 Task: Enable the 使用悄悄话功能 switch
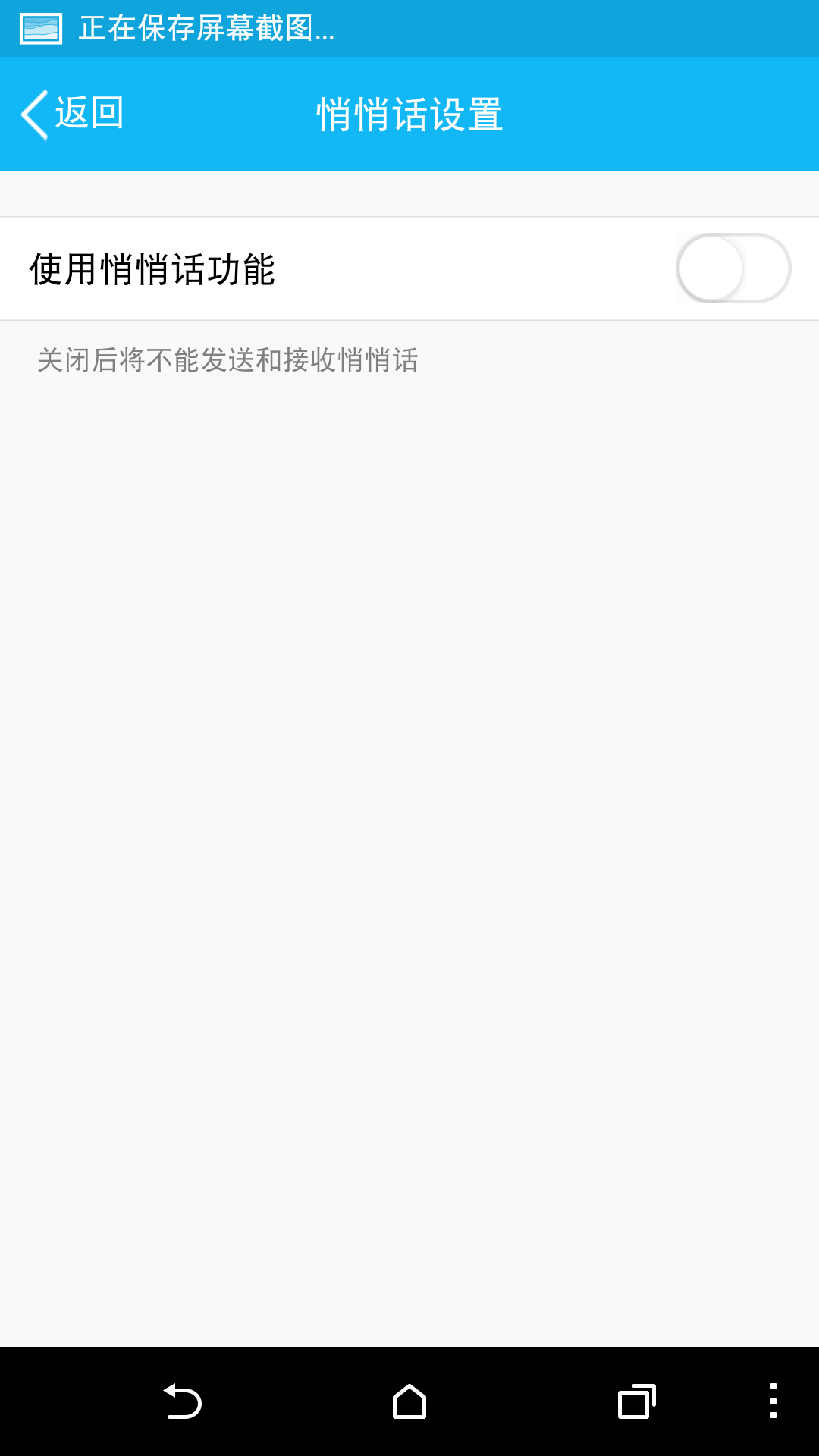[x=733, y=268]
